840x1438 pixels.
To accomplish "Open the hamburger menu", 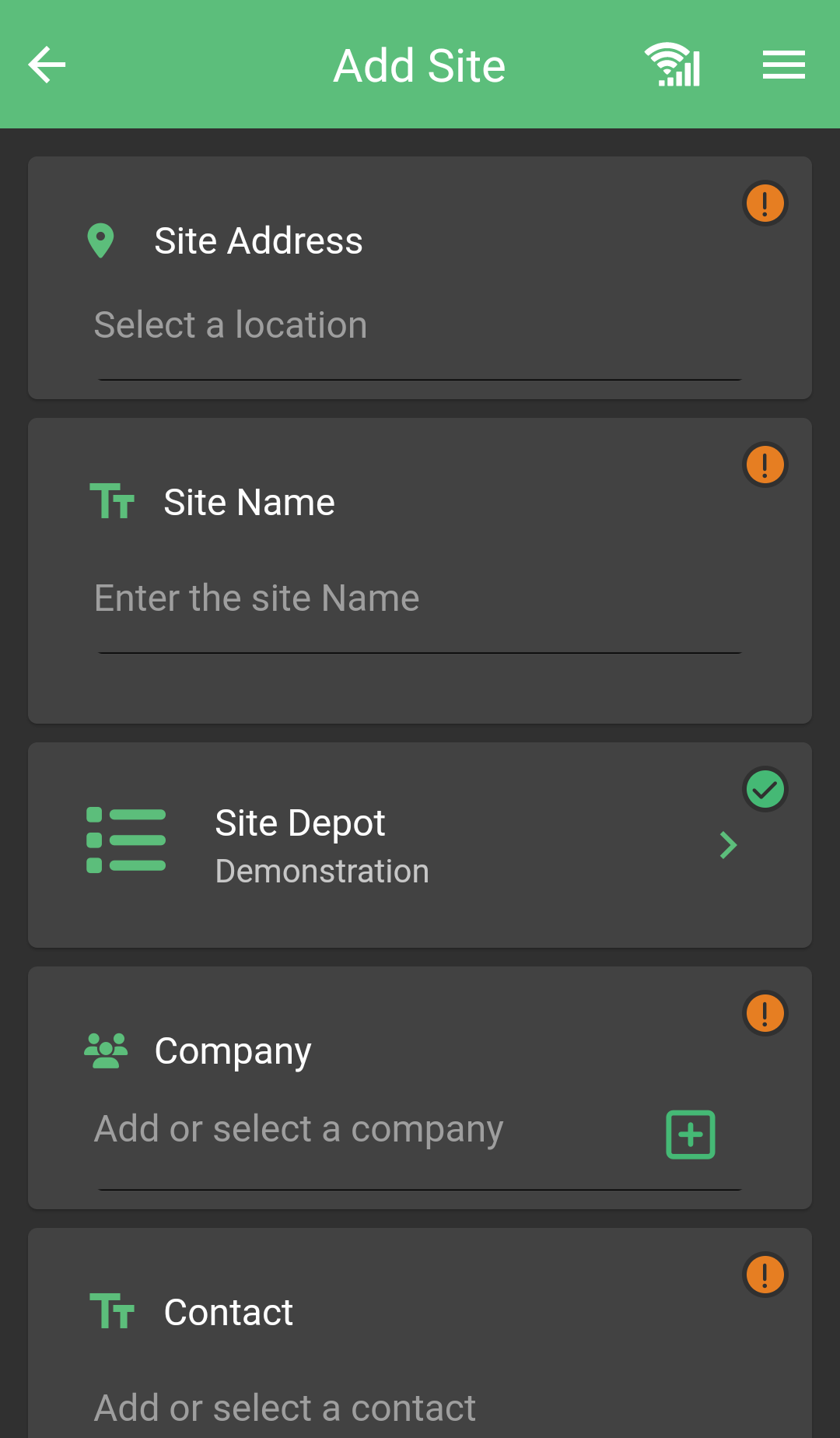I will tap(783, 65).
